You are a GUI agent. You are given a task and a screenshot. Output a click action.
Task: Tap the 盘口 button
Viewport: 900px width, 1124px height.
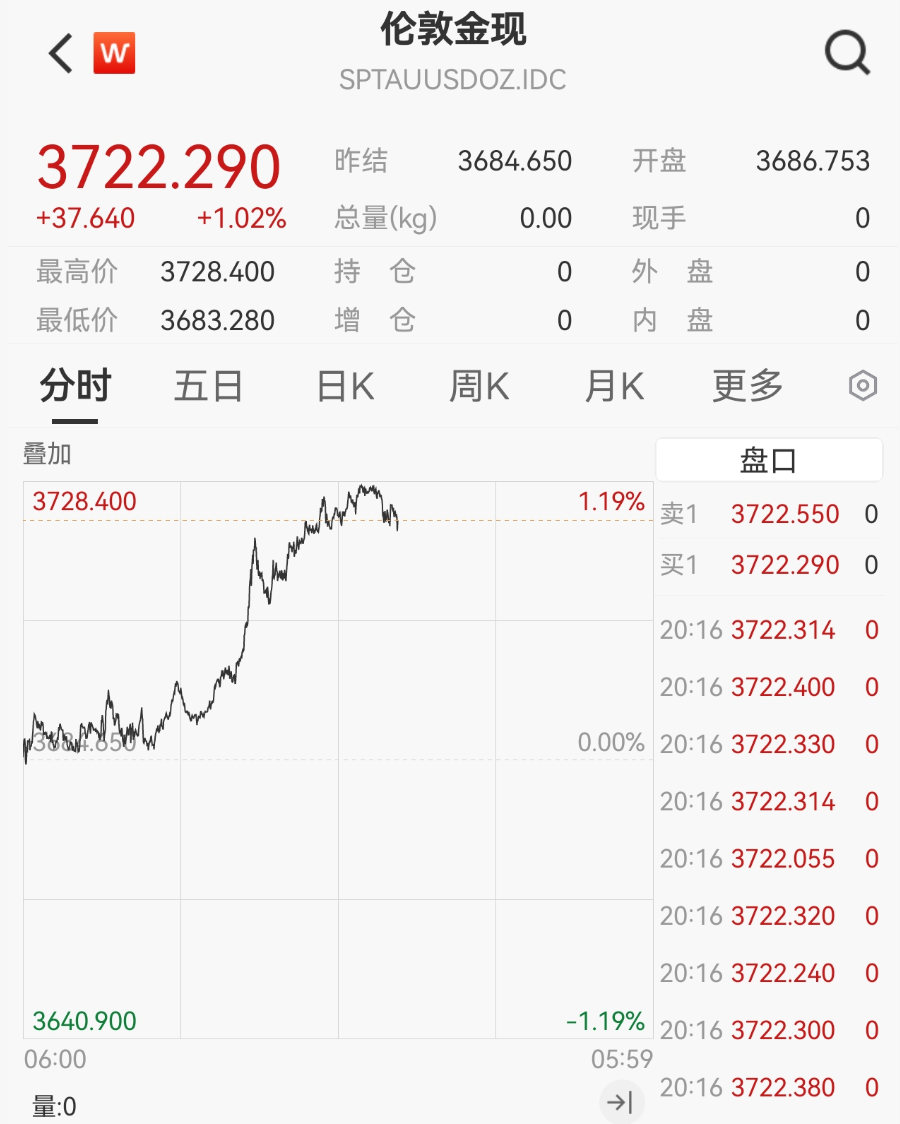click(768, 461)
